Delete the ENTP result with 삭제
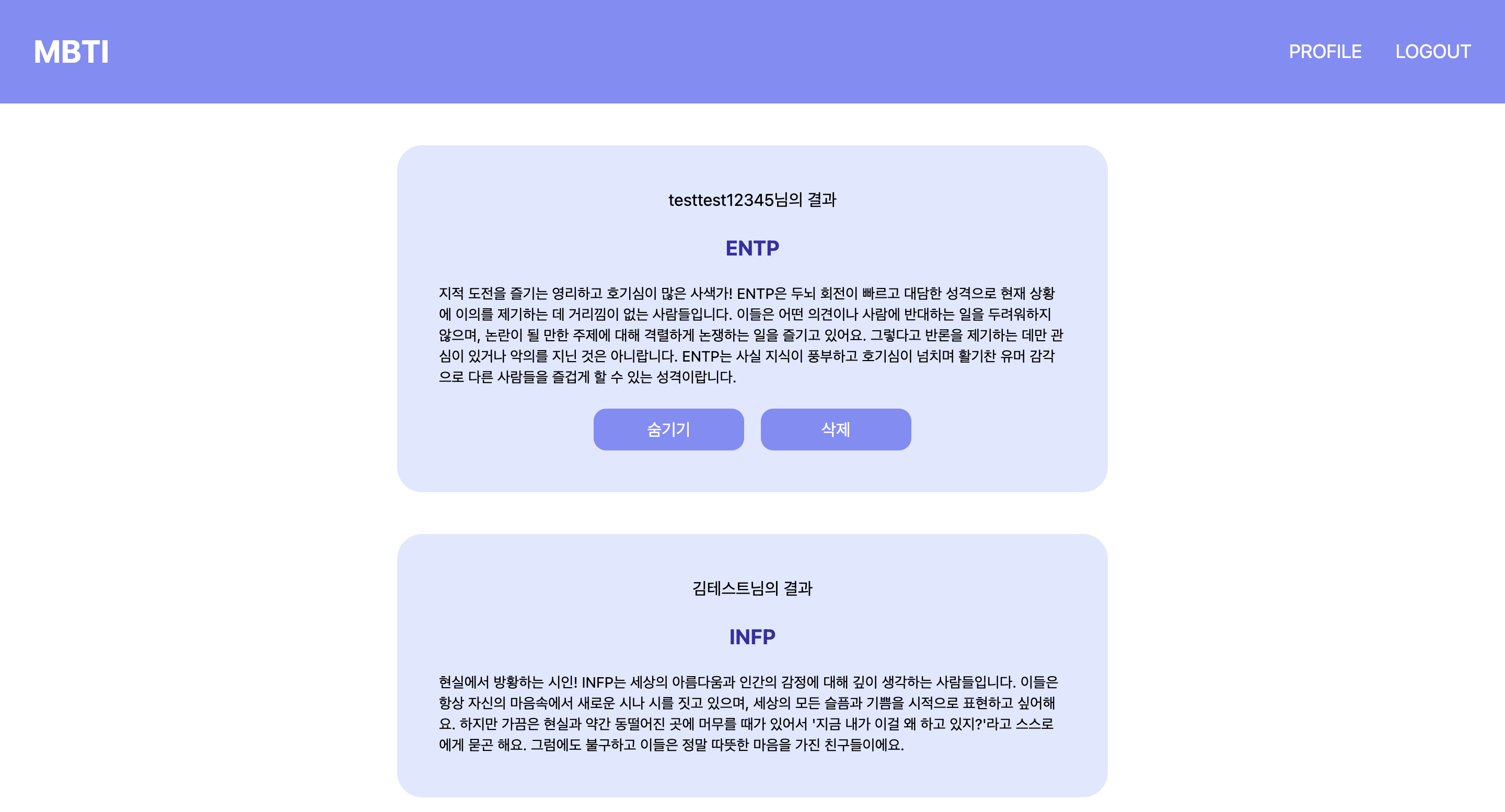The height and width of the screenshot is (812, 1505). [x=835, y=430]
